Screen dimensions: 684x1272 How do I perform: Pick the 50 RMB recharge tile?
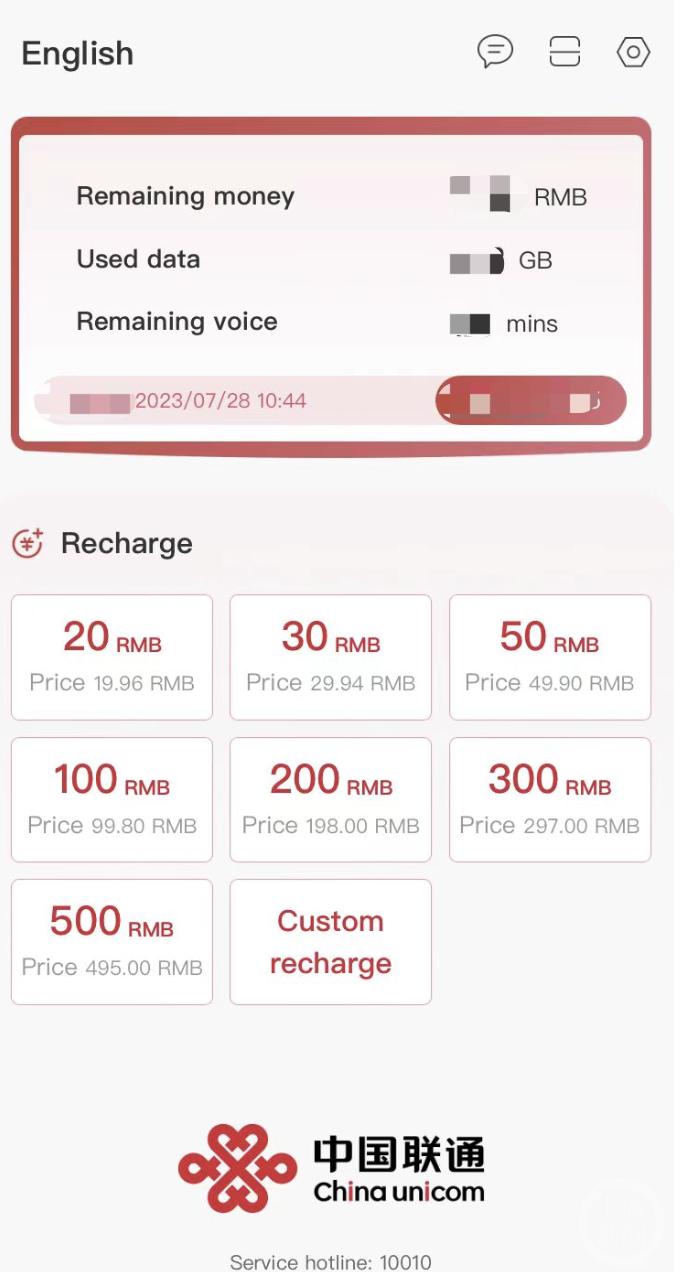pyautogui.click(x=550, y=657)
